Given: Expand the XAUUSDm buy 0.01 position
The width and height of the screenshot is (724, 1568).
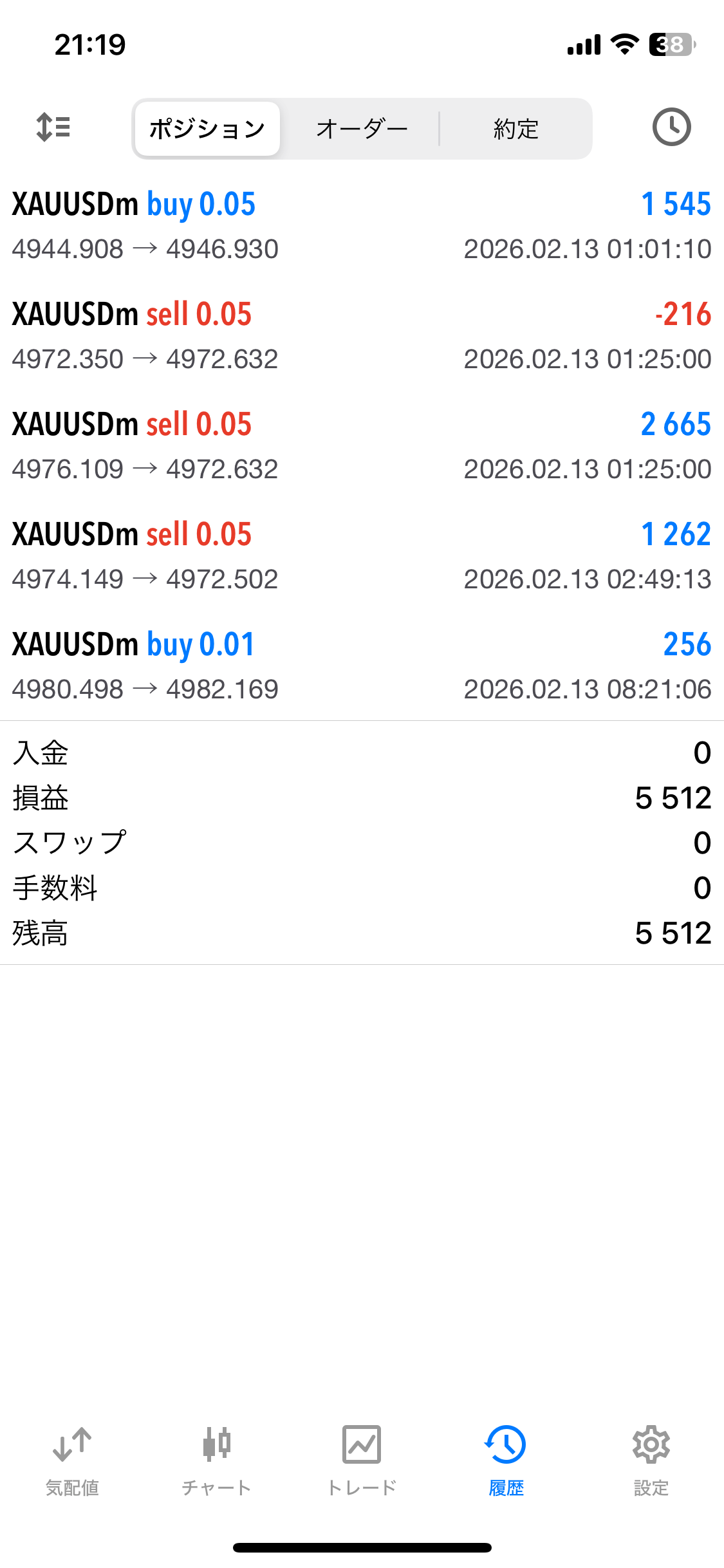Looking at the screenshot, I should pos(362,666).
